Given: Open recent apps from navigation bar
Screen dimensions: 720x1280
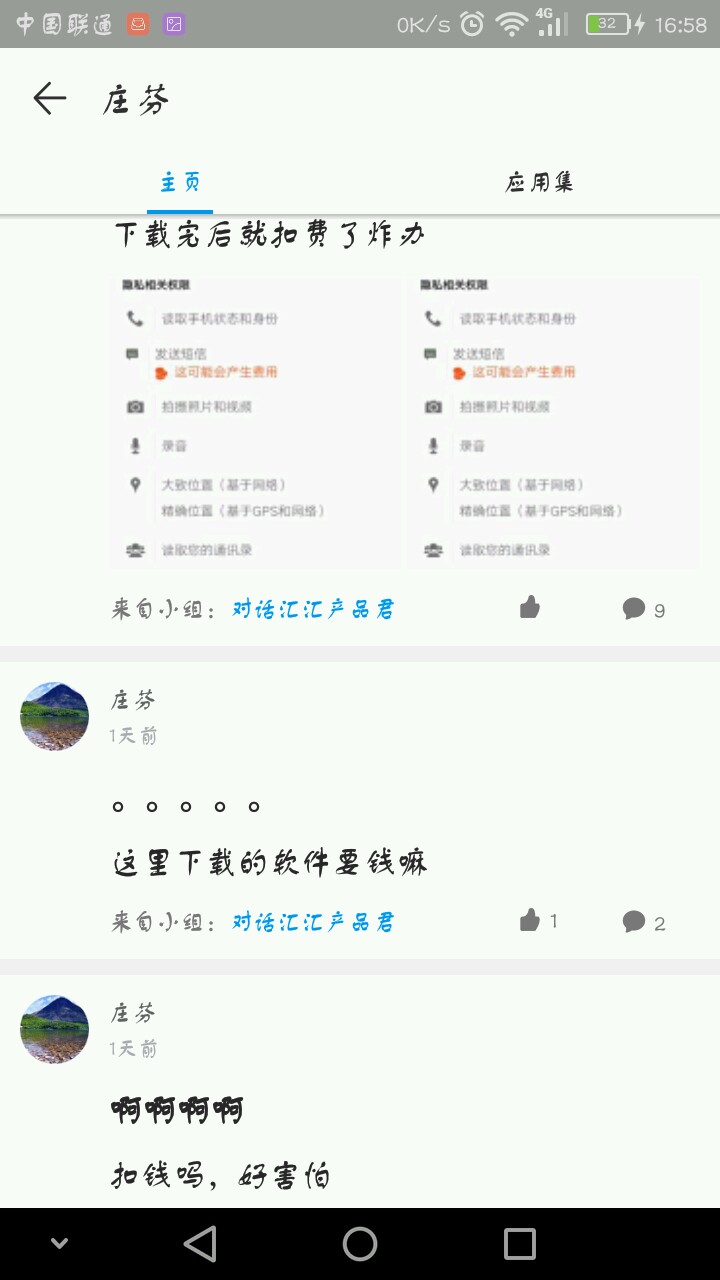Looking at the screenshot, I should coord(520,1244).
